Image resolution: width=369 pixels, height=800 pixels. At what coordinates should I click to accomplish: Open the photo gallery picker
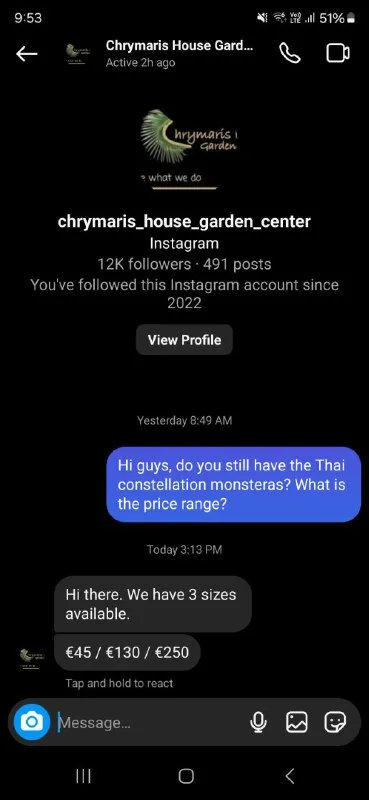click(x=297, y=722)
